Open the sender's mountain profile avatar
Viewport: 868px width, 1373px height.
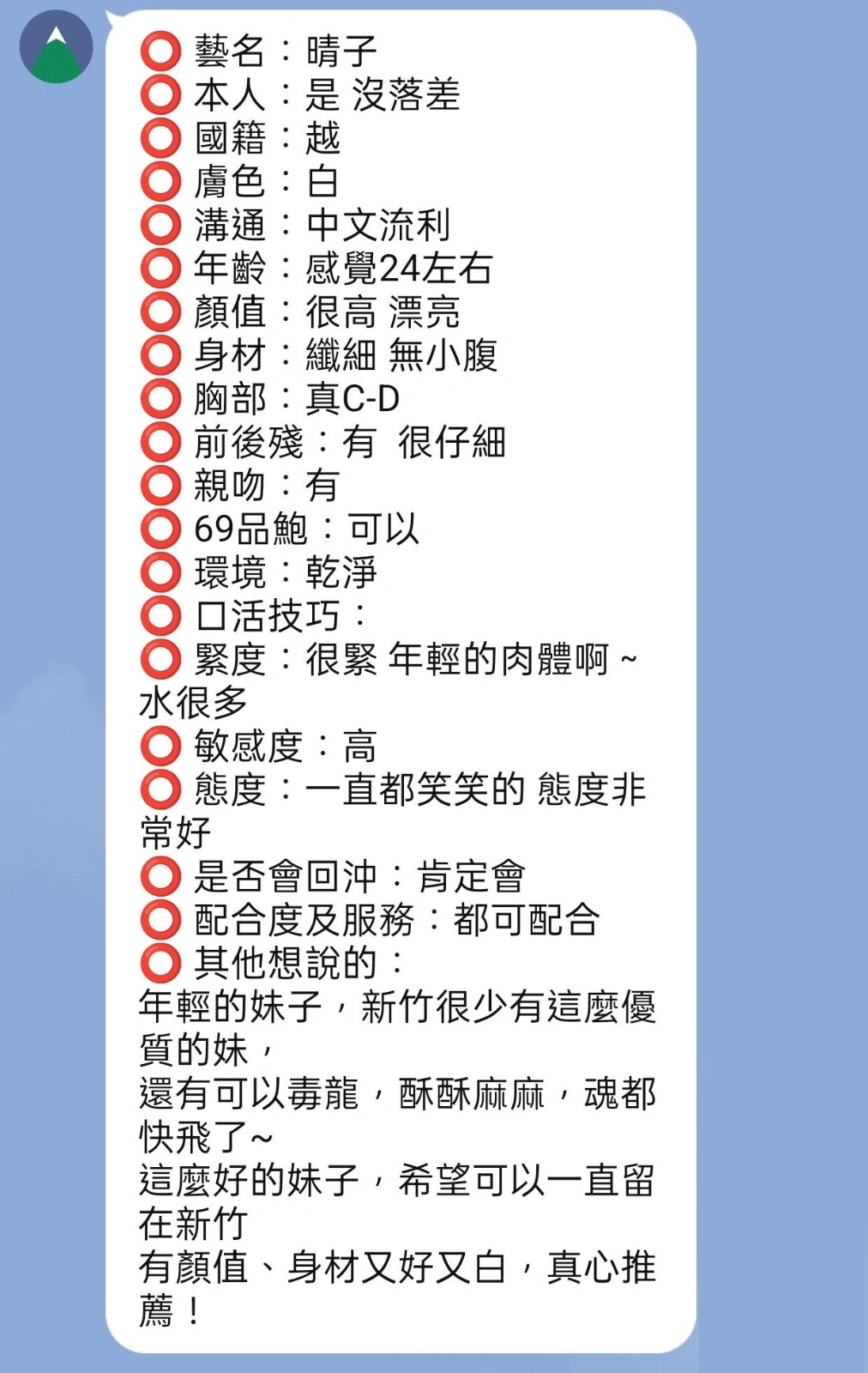[x=56, y=47]
